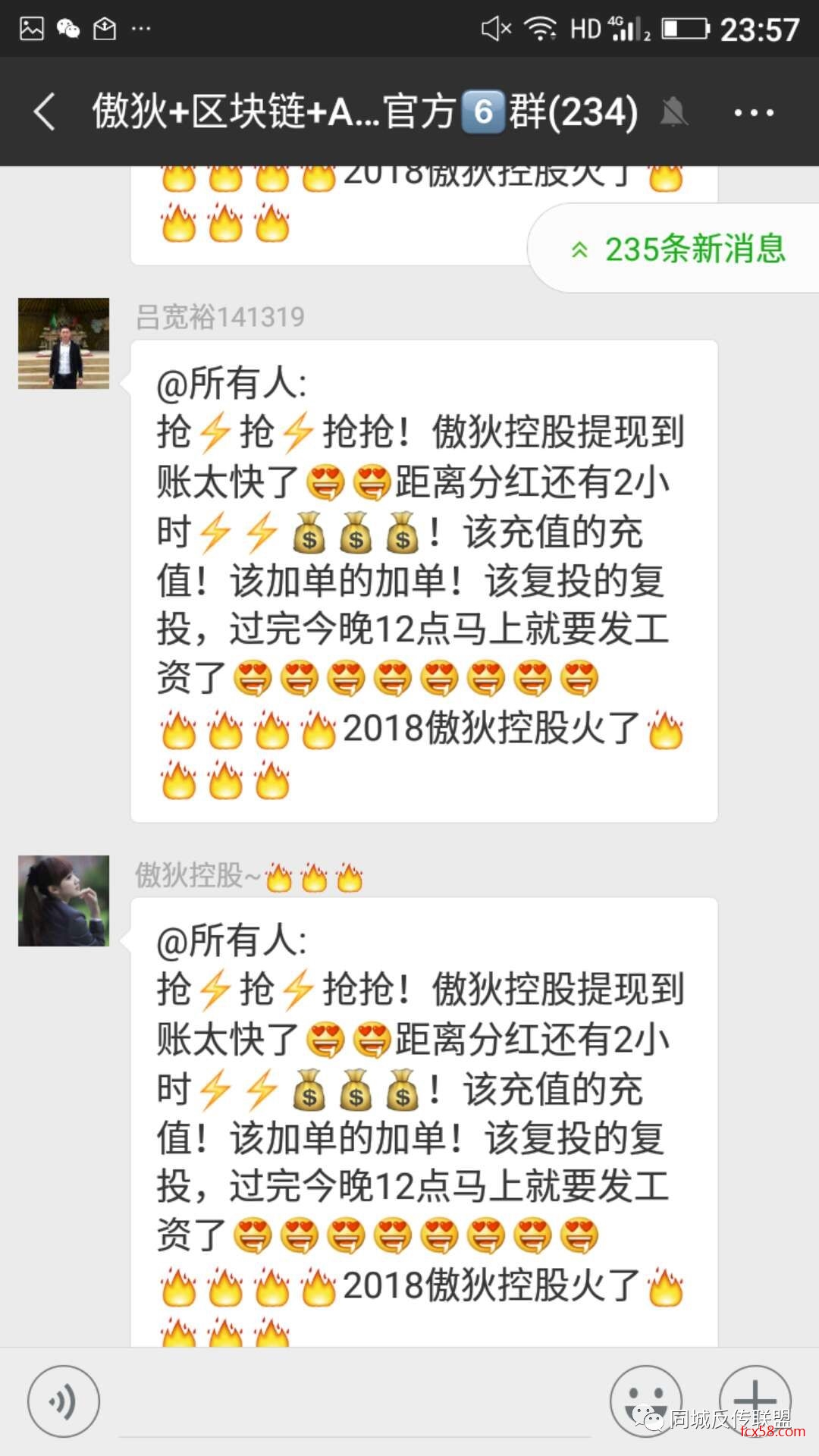Toggle voice message input mode
Screen dimensions: 819x1456
point(64,1401)
